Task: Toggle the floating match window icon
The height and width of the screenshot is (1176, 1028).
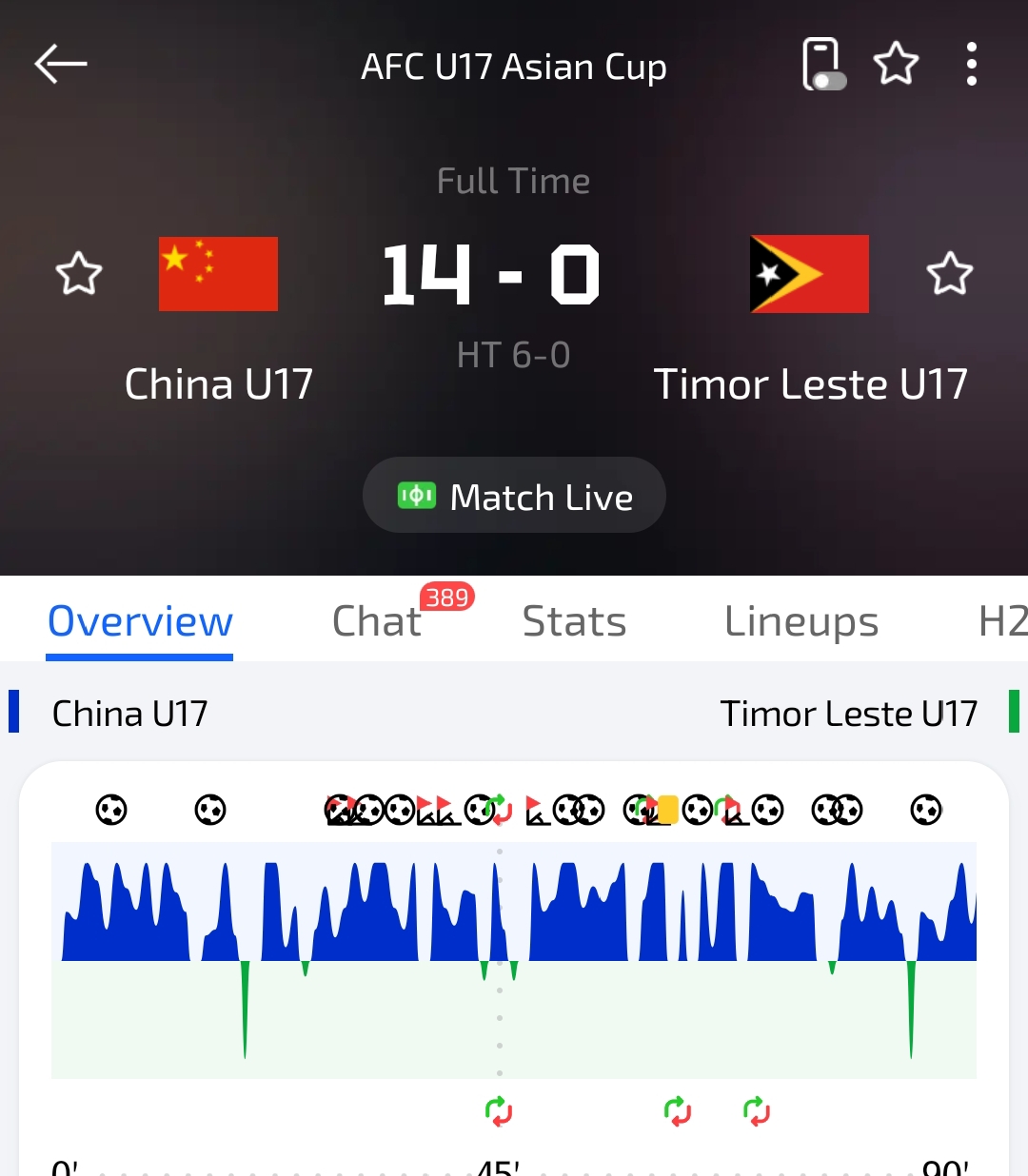Action: pyautogui.click(x=822, y=65)
